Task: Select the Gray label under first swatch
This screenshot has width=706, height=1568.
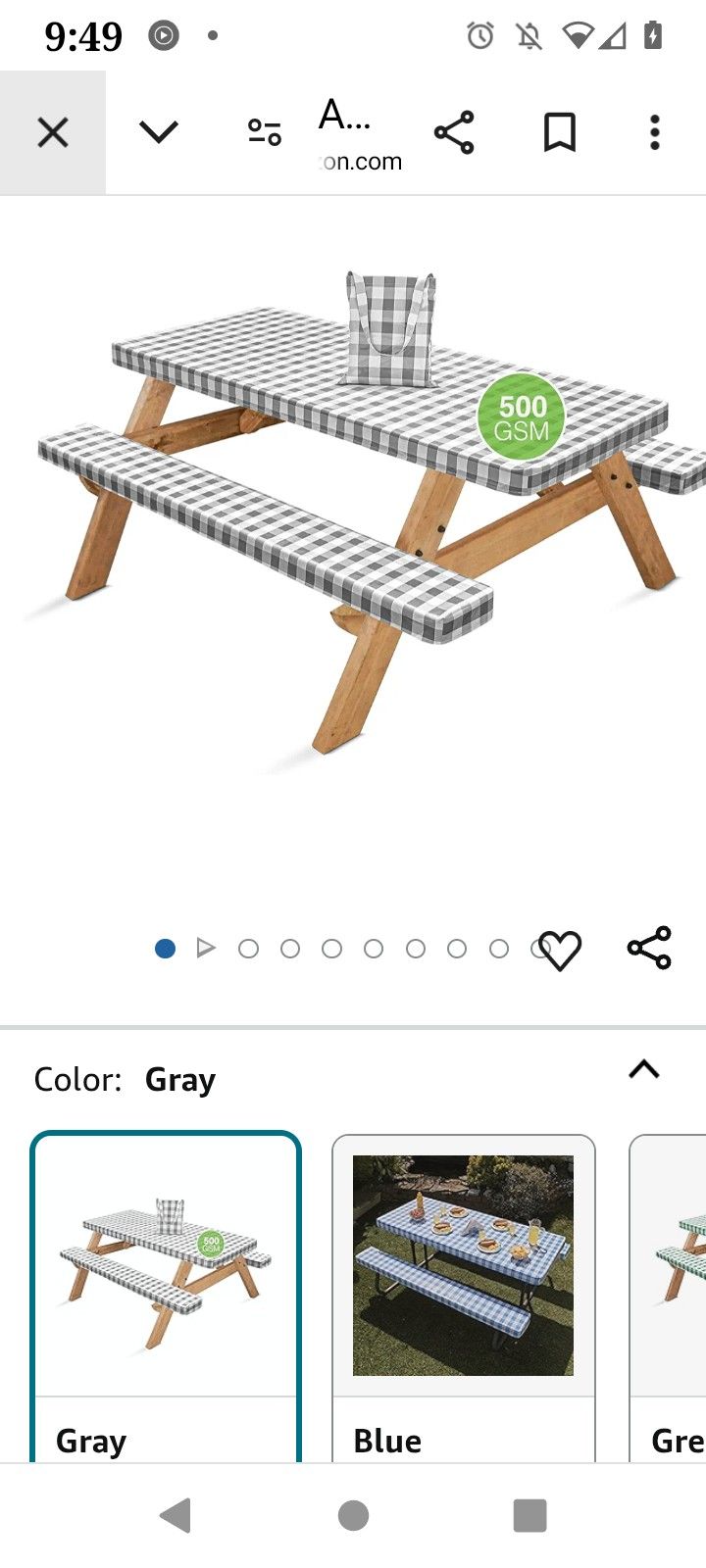Action: (90, 1441)
